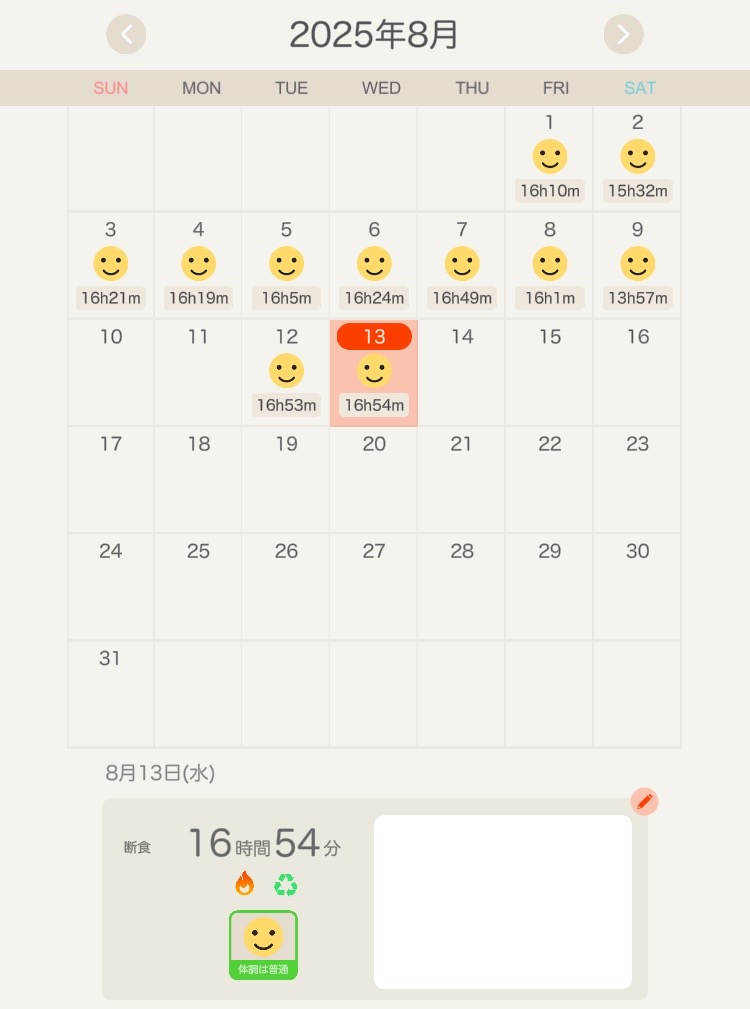This screenshot has width=750, height=1009.
Task: Edit the August 13 fasting record
Action: click(644, 801)
